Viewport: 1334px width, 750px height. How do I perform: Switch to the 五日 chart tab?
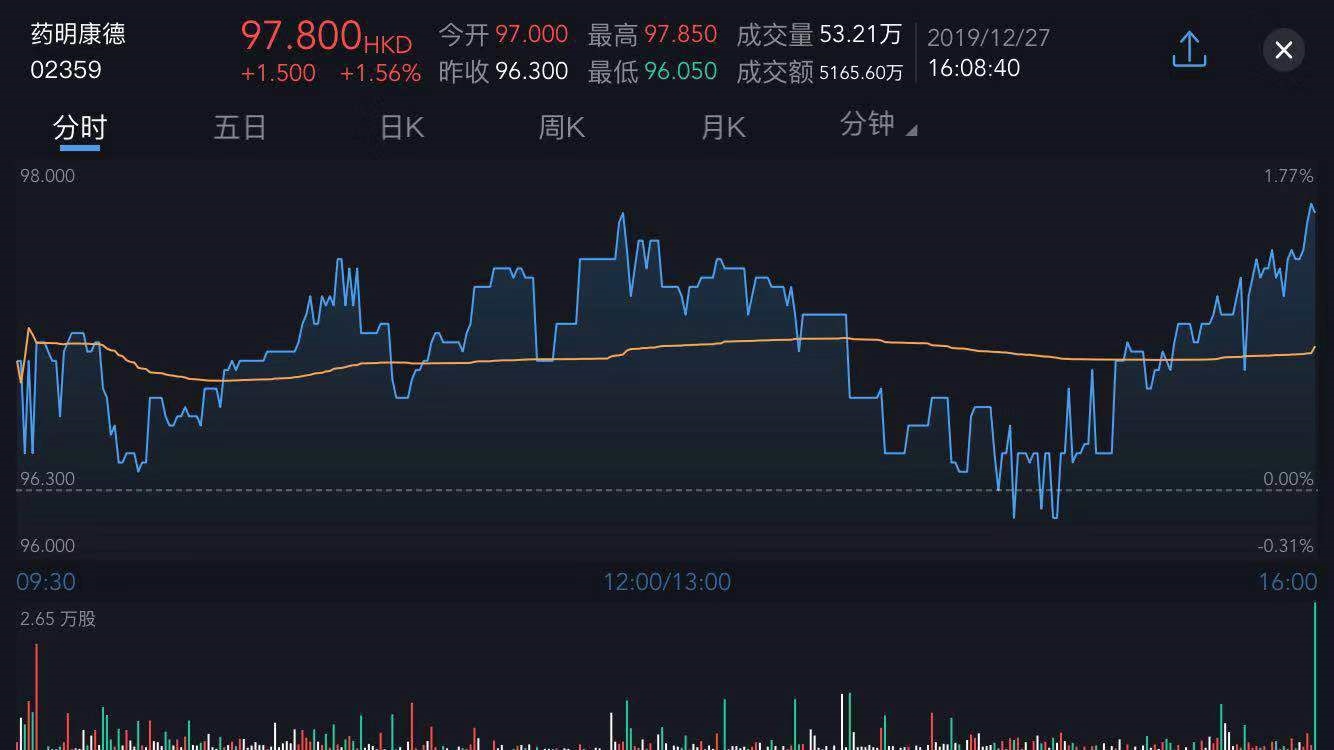pos(240,128)
